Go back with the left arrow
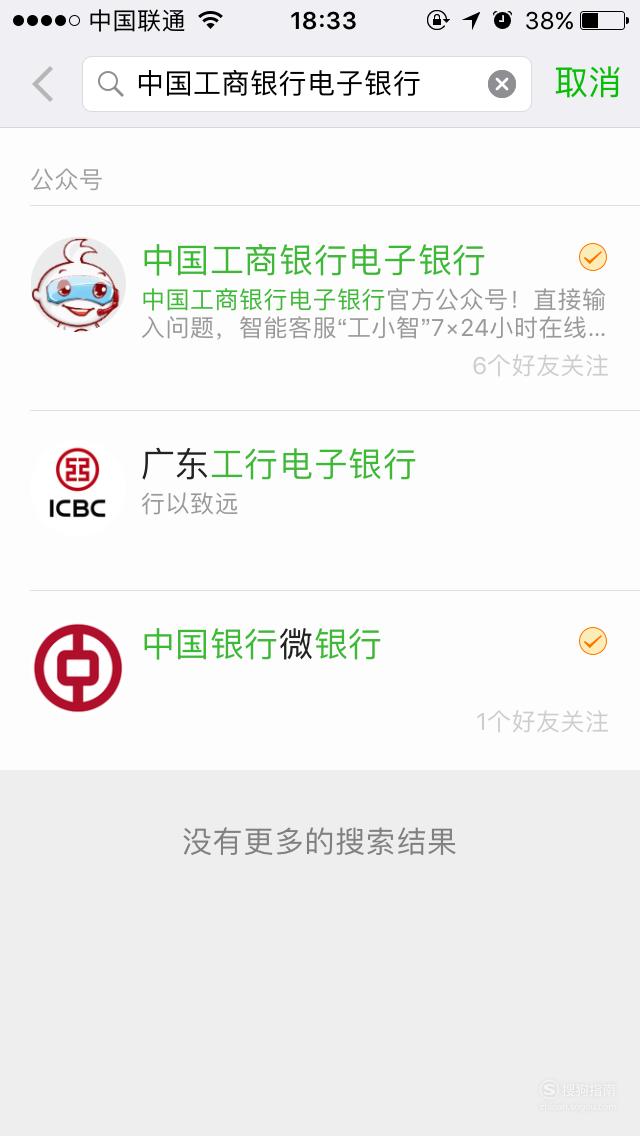This screenshot has height=1136, width=640. [x=43, y=84]
